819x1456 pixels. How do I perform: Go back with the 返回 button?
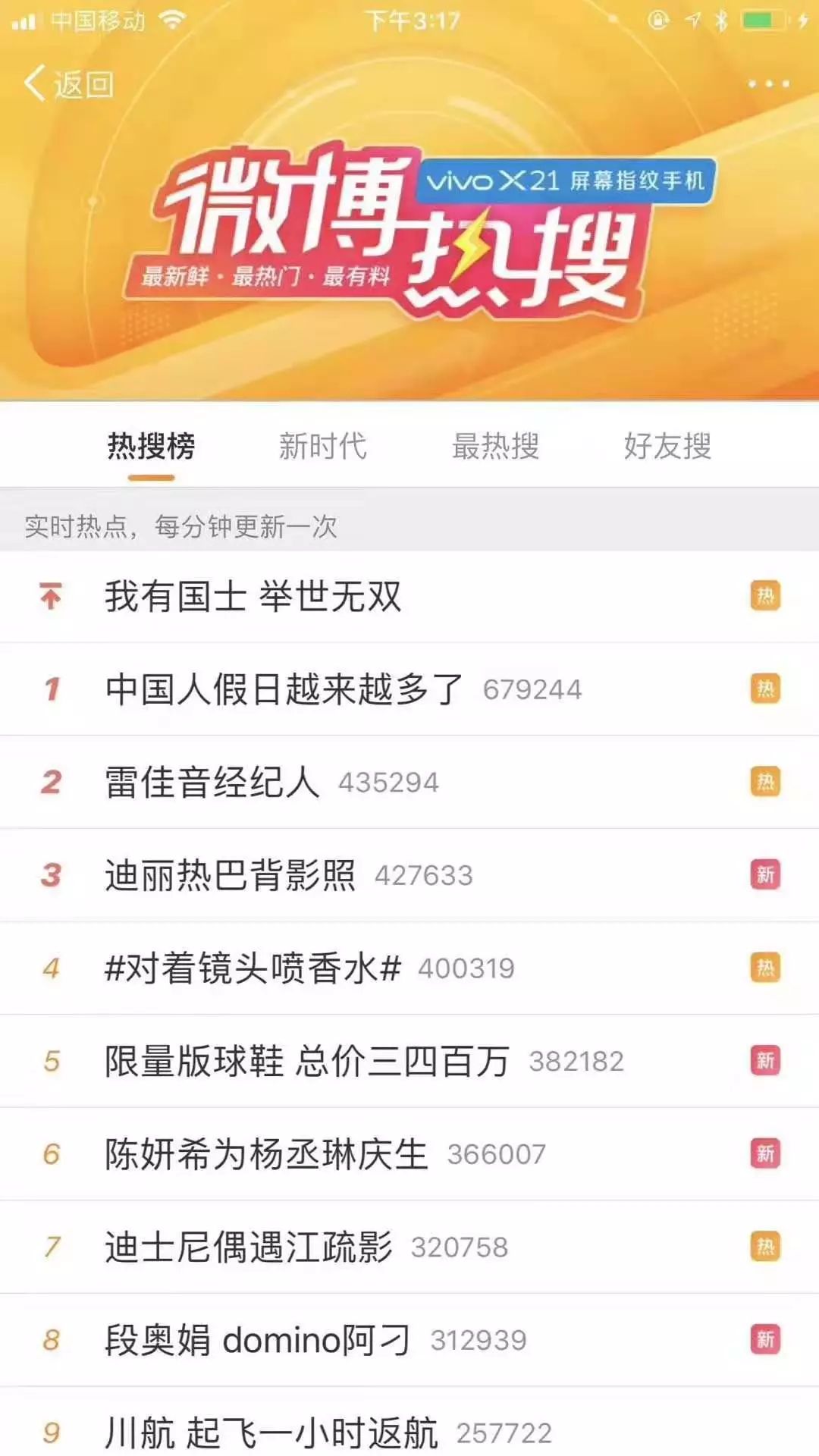[70, 83]
